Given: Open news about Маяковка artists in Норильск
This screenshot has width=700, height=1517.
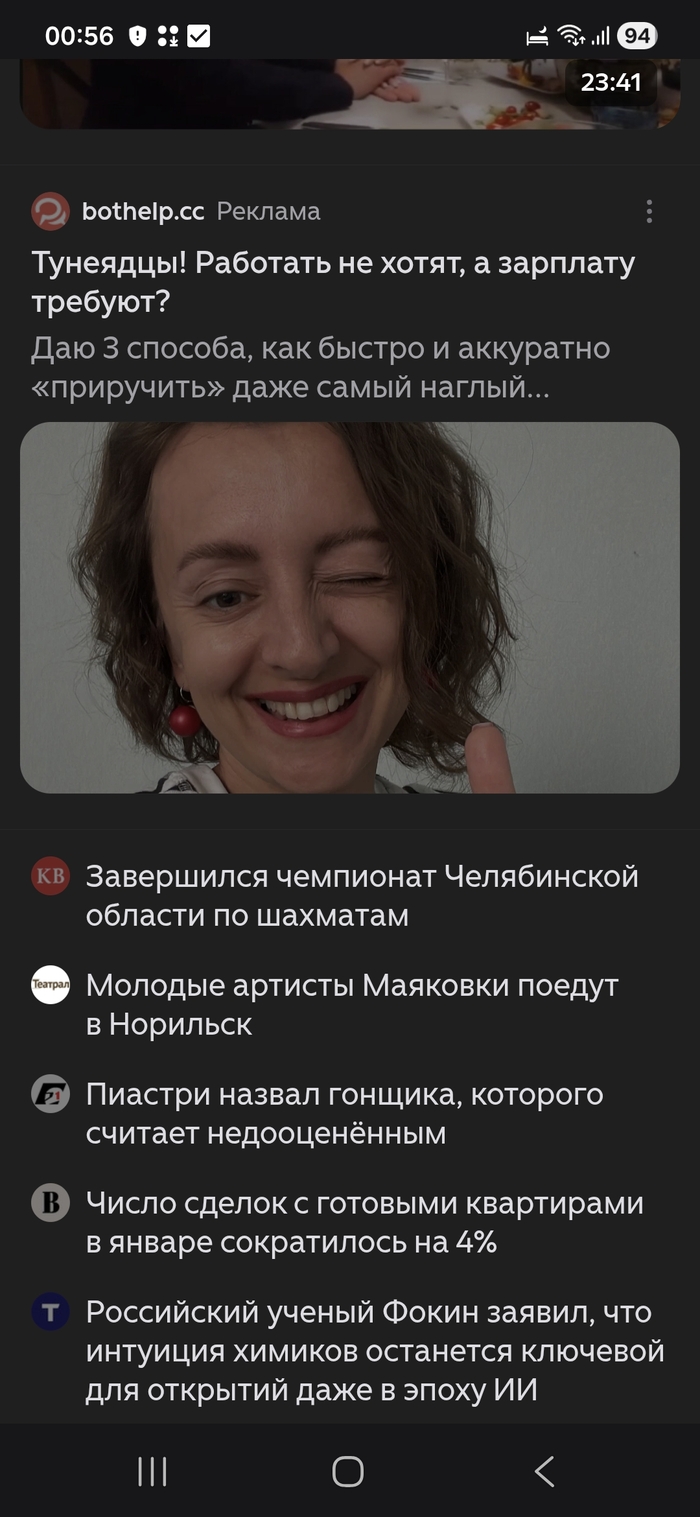Looking at the screenshot, I should 351,1004.
